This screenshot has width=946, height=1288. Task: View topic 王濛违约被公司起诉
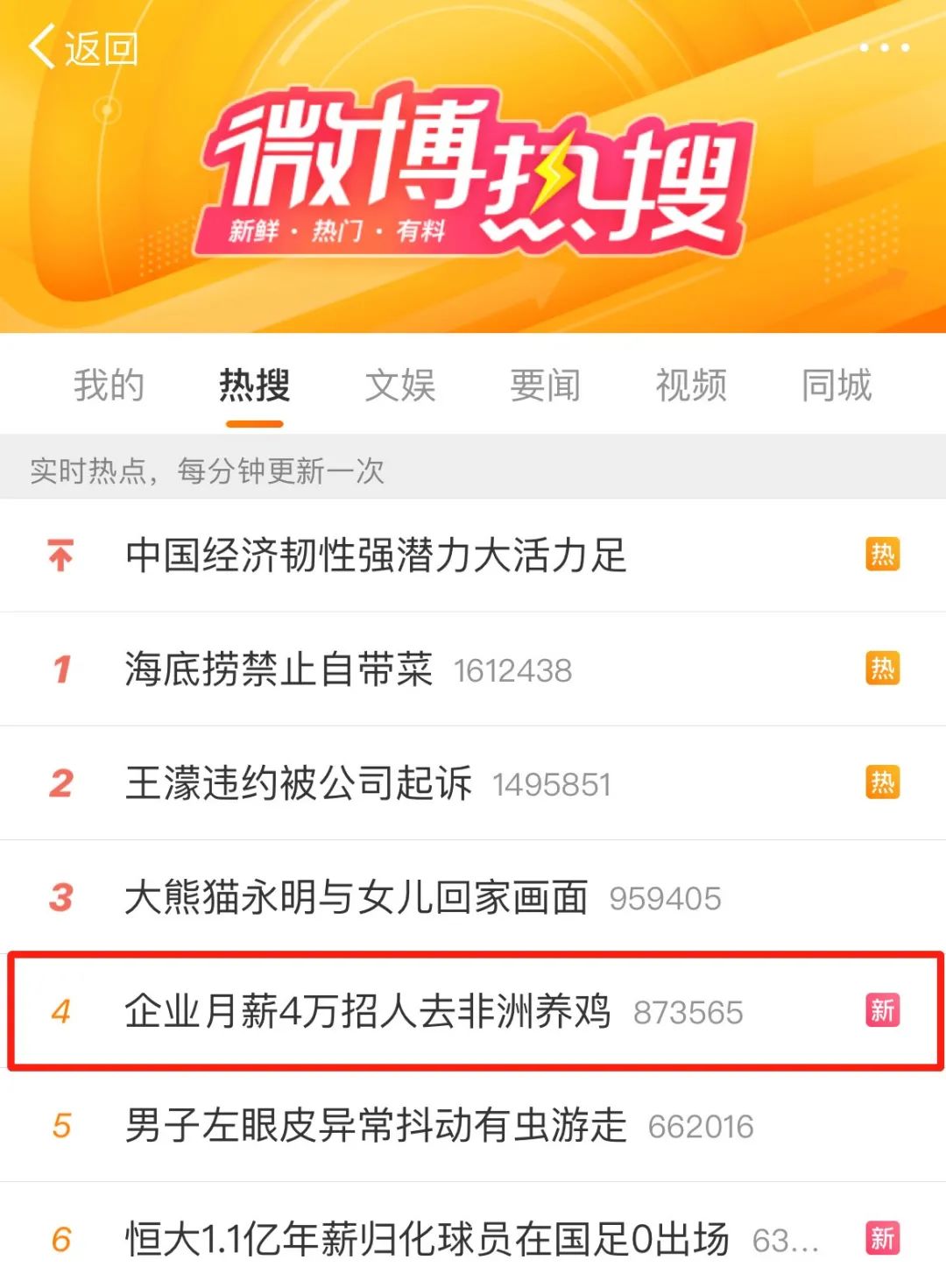pyautogui.click(x=298, y=783)
